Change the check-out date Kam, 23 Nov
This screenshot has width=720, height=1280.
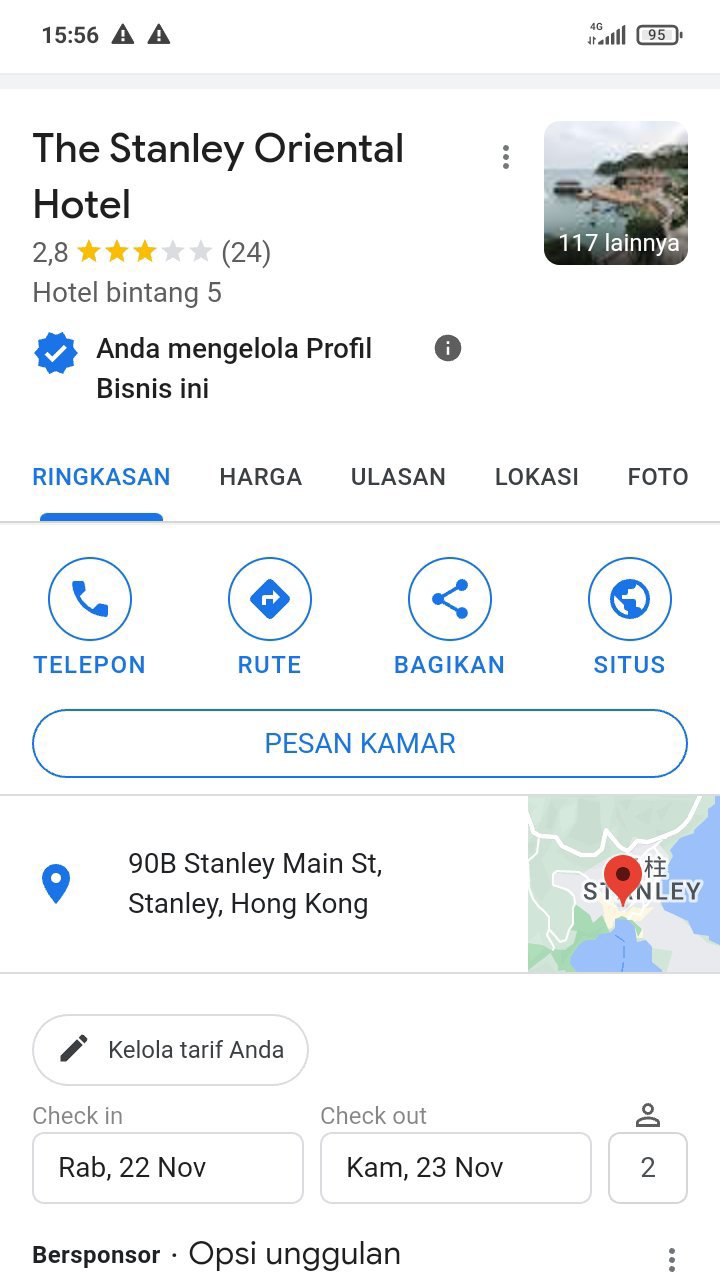pos(456,1167)
